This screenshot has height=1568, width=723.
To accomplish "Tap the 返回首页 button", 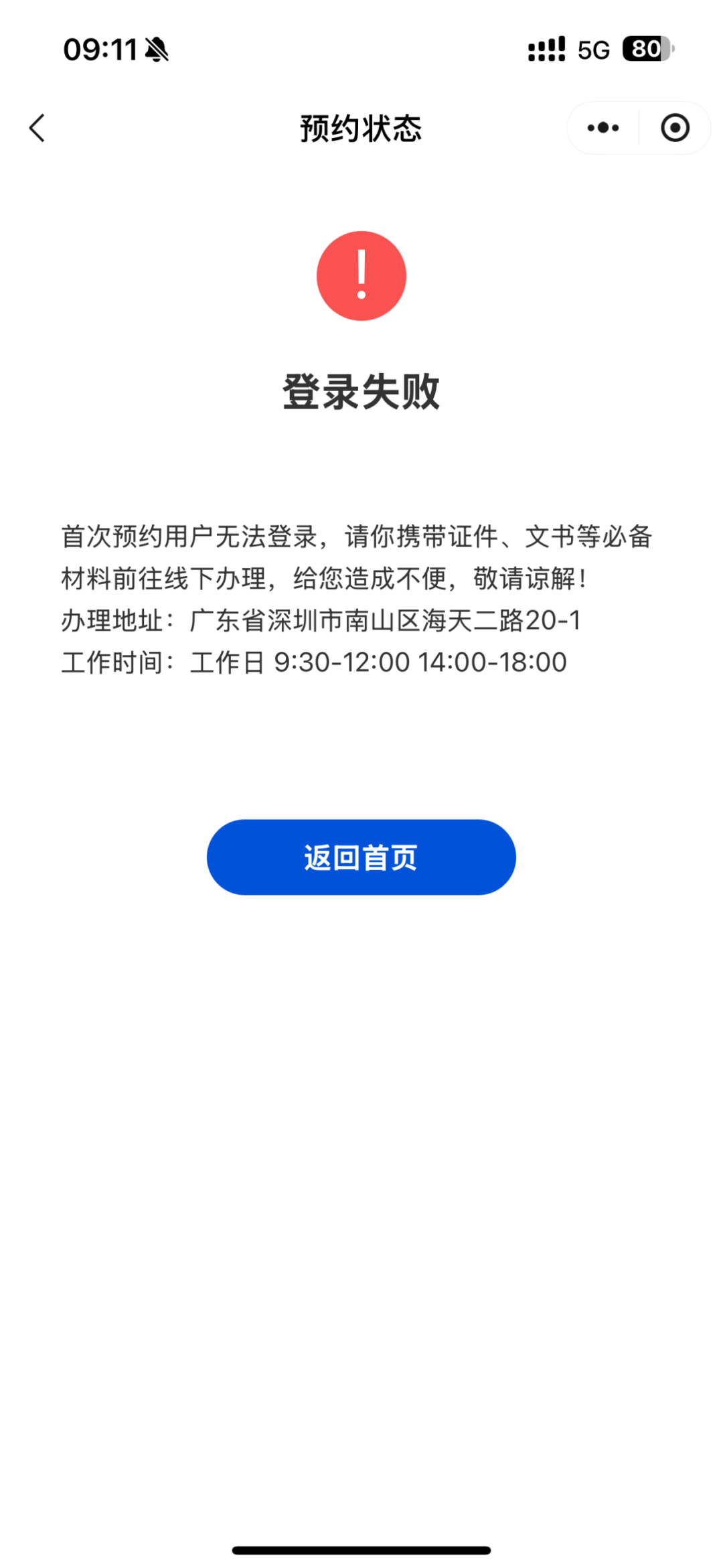I will click(361, 857).
